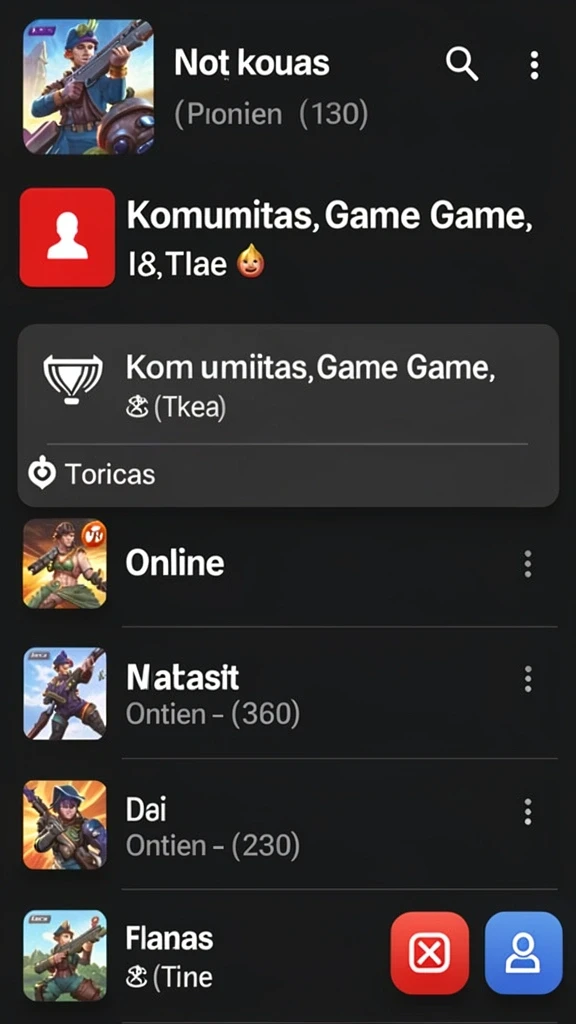
Task: Open the search magnifier icon
Action: [462, 64]
